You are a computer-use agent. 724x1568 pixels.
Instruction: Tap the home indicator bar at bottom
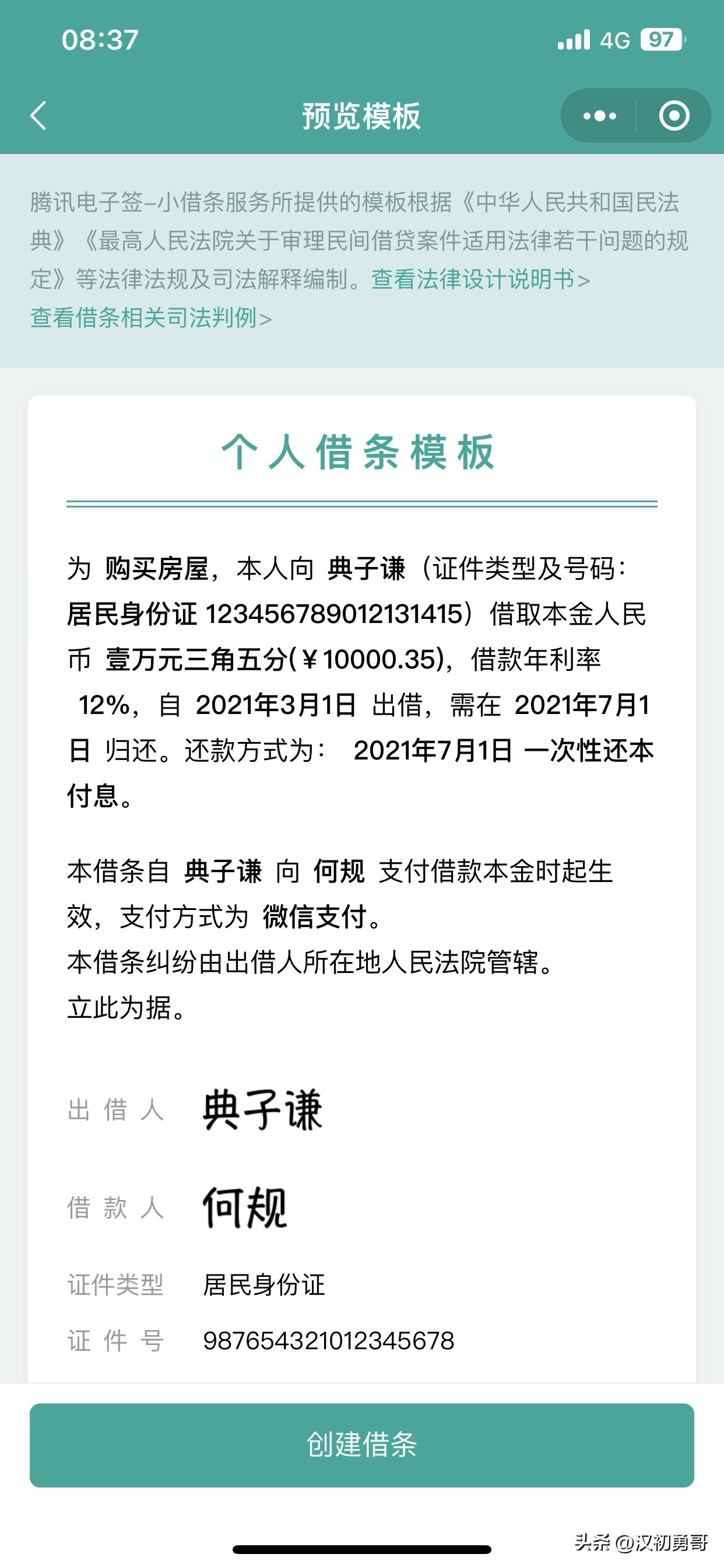click(362, 1549)
